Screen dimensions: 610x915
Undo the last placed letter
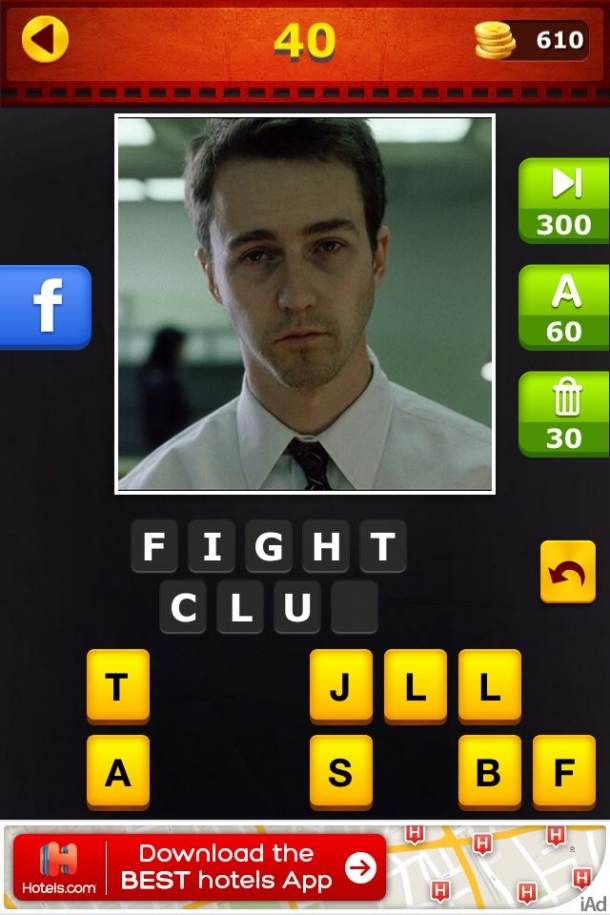(x=567, y=572)
